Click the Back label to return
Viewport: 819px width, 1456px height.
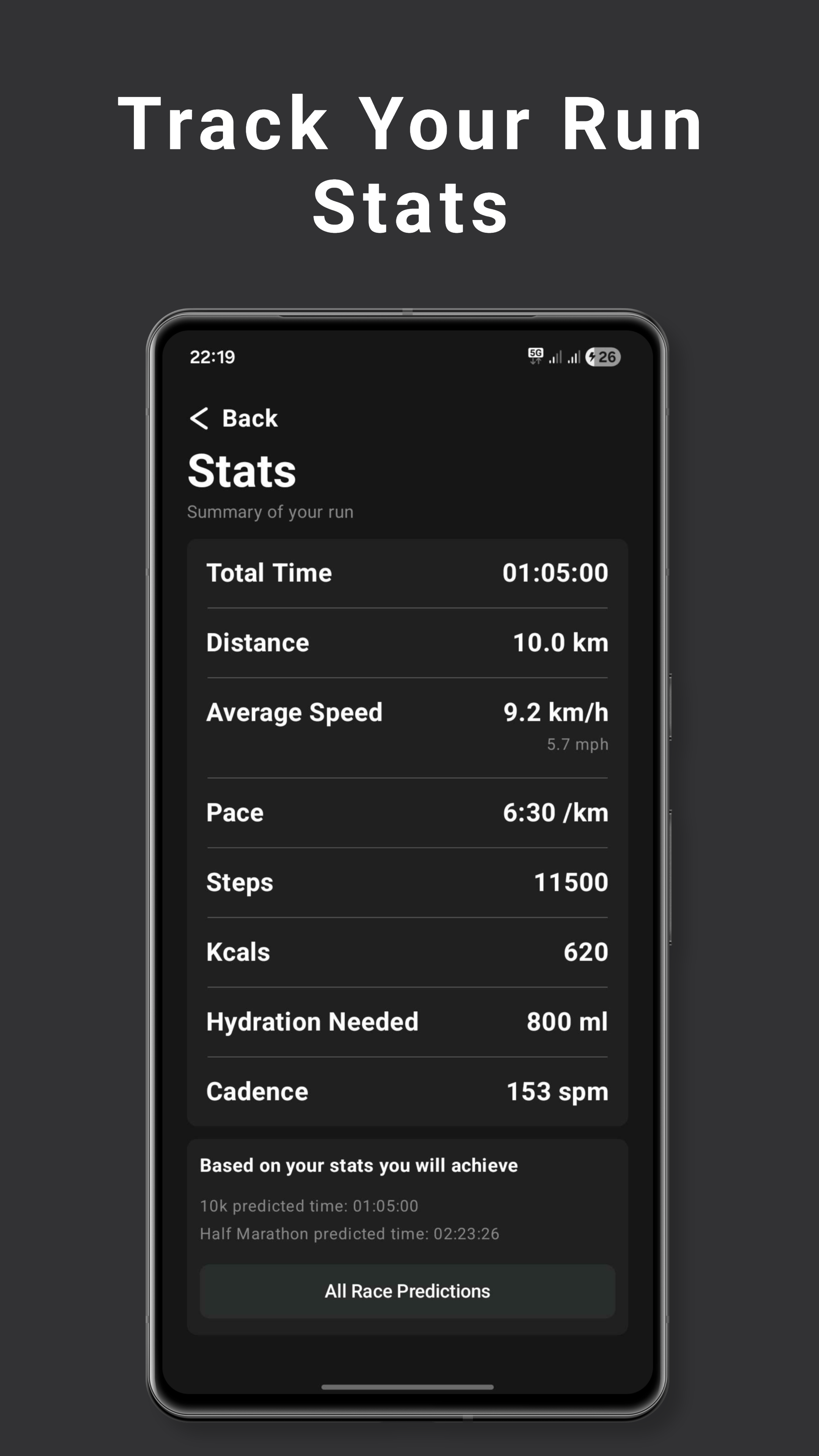click(x=250, y=418)
